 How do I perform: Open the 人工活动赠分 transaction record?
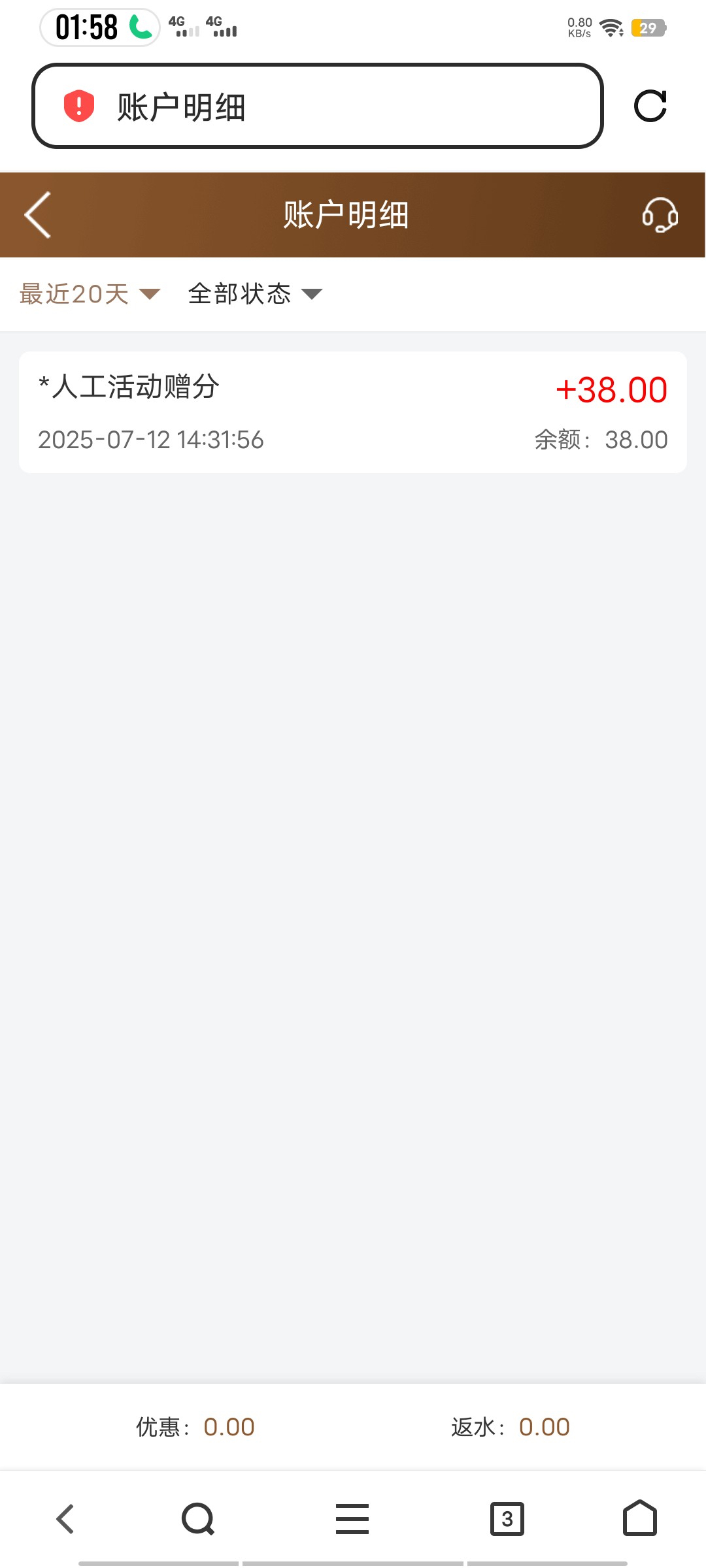pos(353,412)
